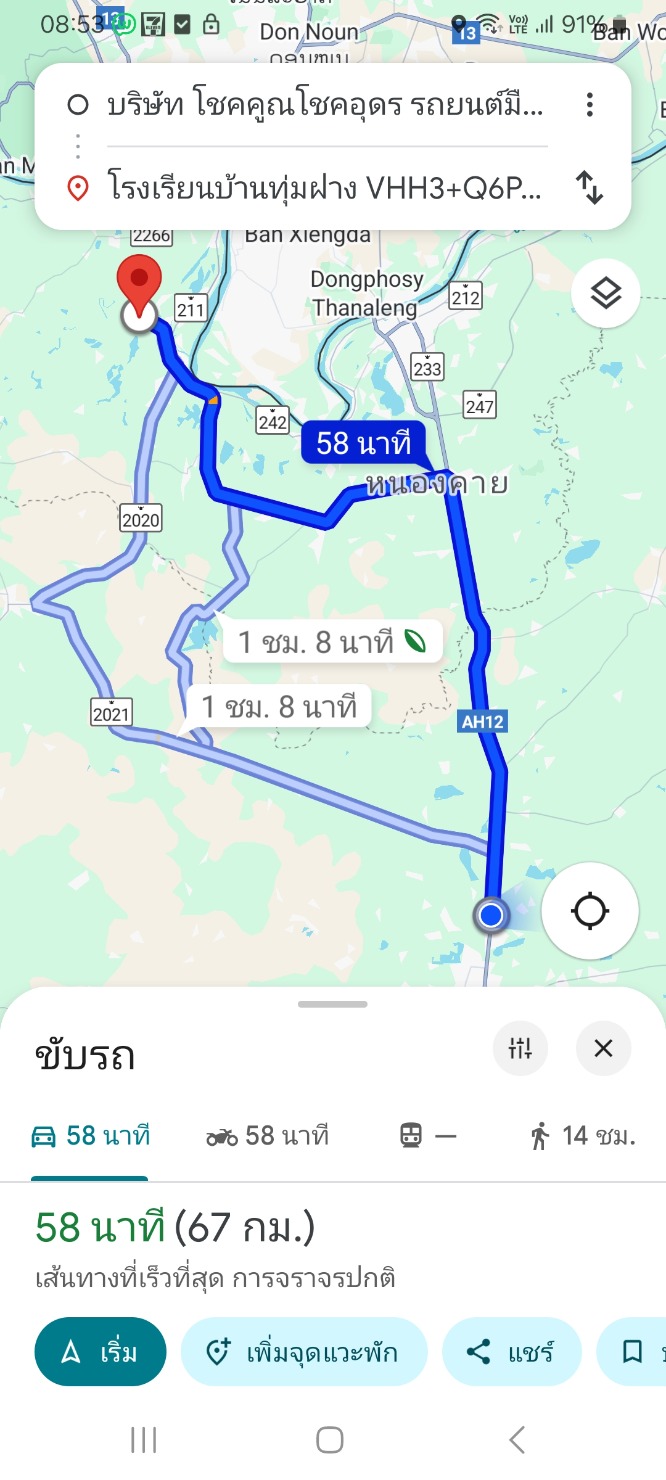Open the map layers button
The height and width of the screenshot is (1480, 666).
click(x=606, y=294)
